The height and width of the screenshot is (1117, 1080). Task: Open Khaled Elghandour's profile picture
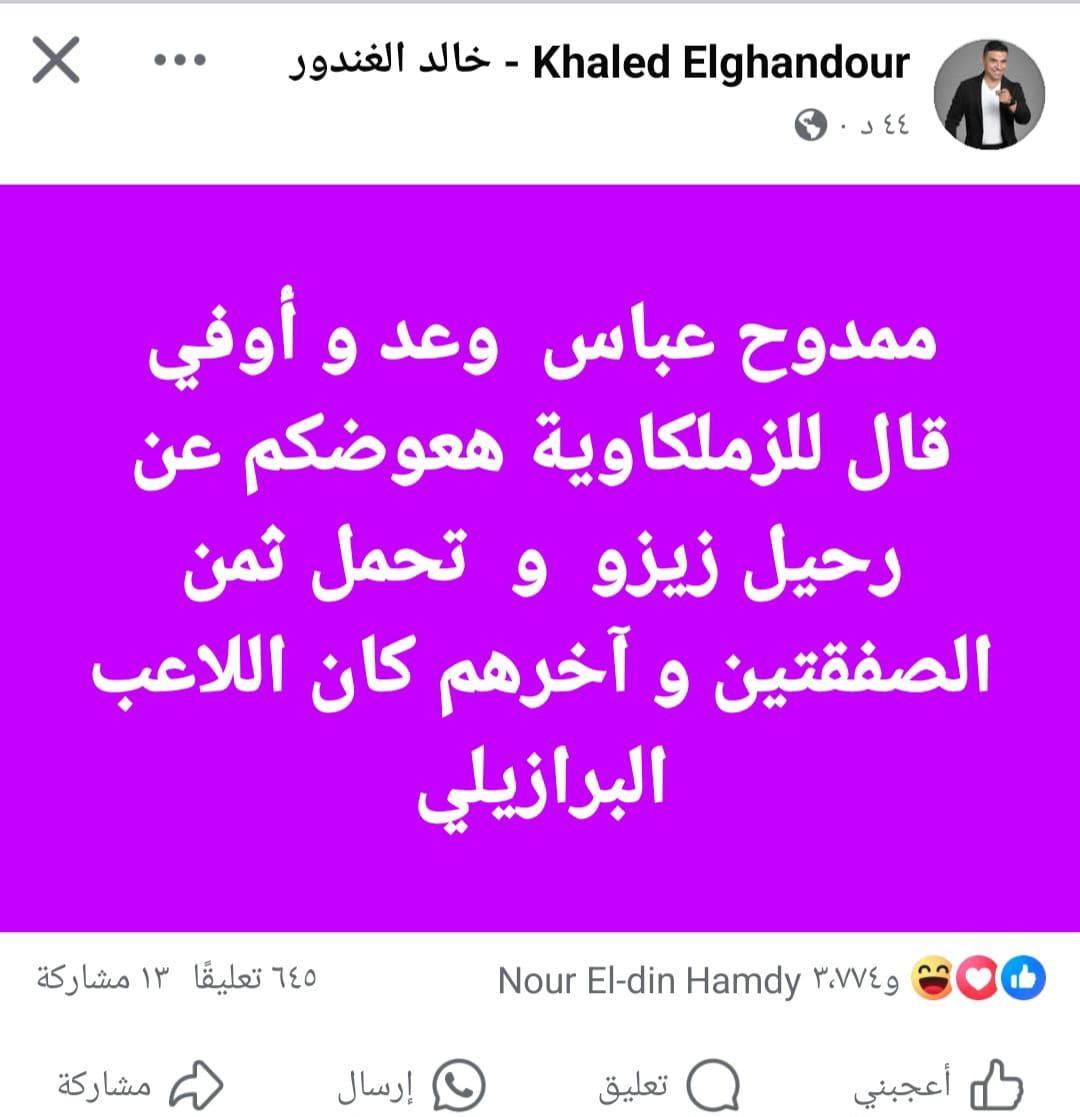click(989, 96)
